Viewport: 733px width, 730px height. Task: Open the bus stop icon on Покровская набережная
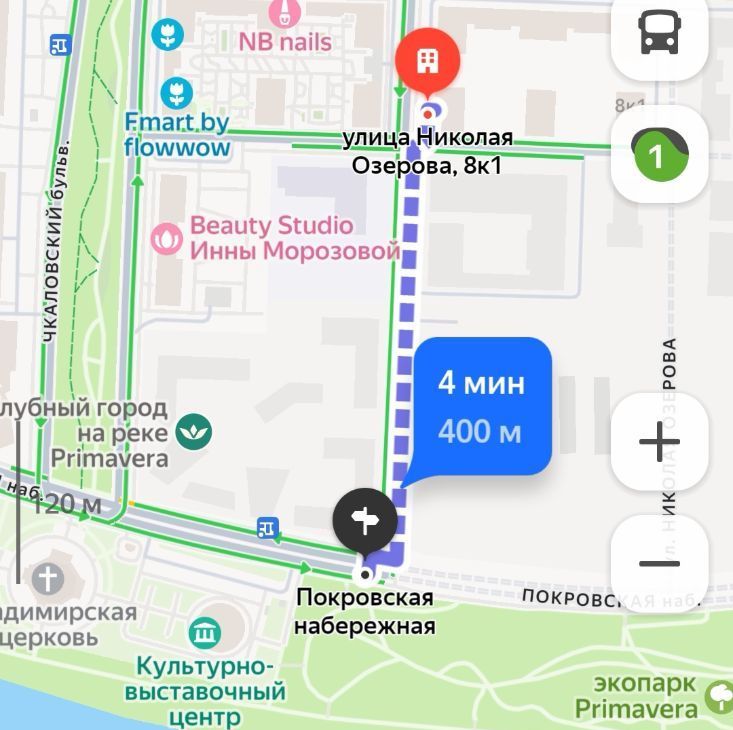267,527
